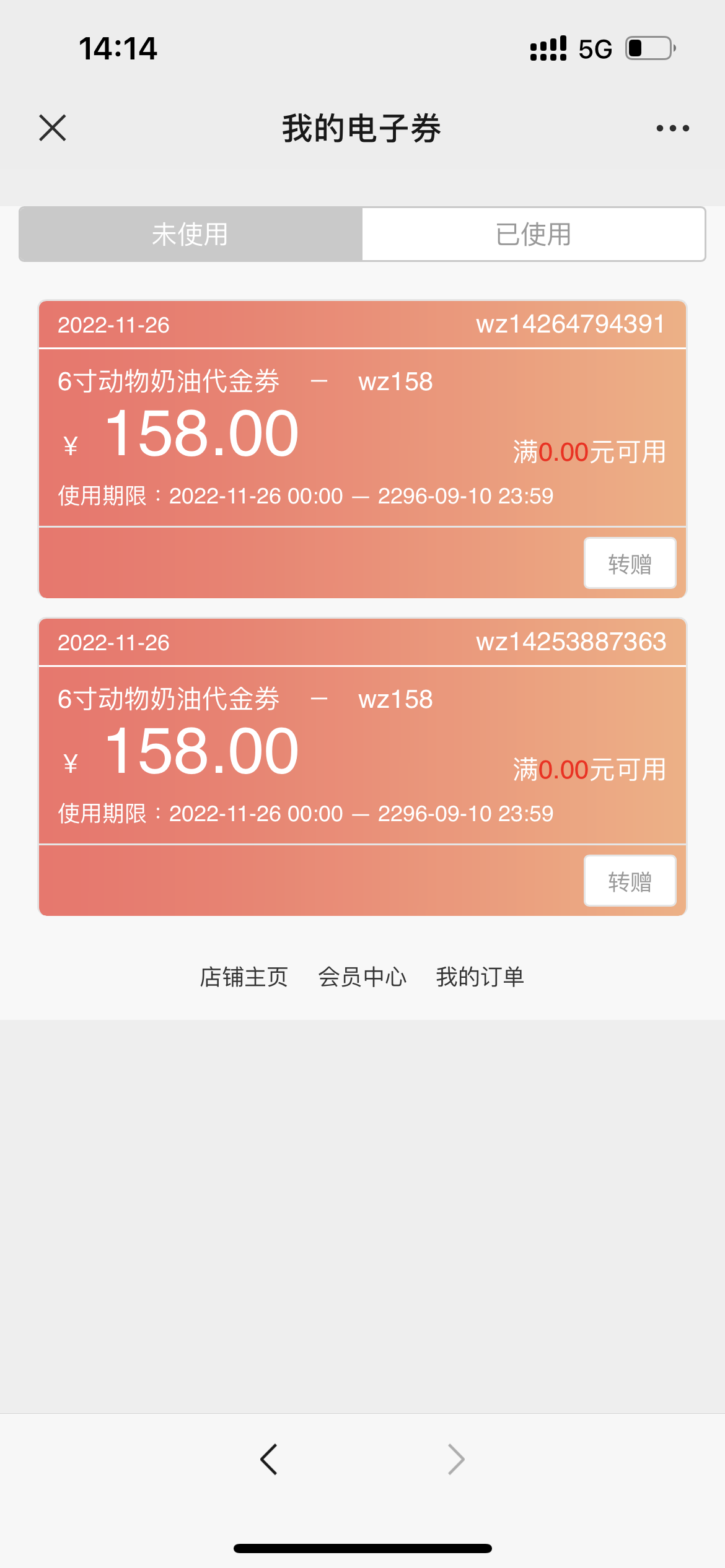Viewport: 725px width, 1568px height.
Task: Tap 转赠 on coupon wz14253887363
Action: pos(630,881)
